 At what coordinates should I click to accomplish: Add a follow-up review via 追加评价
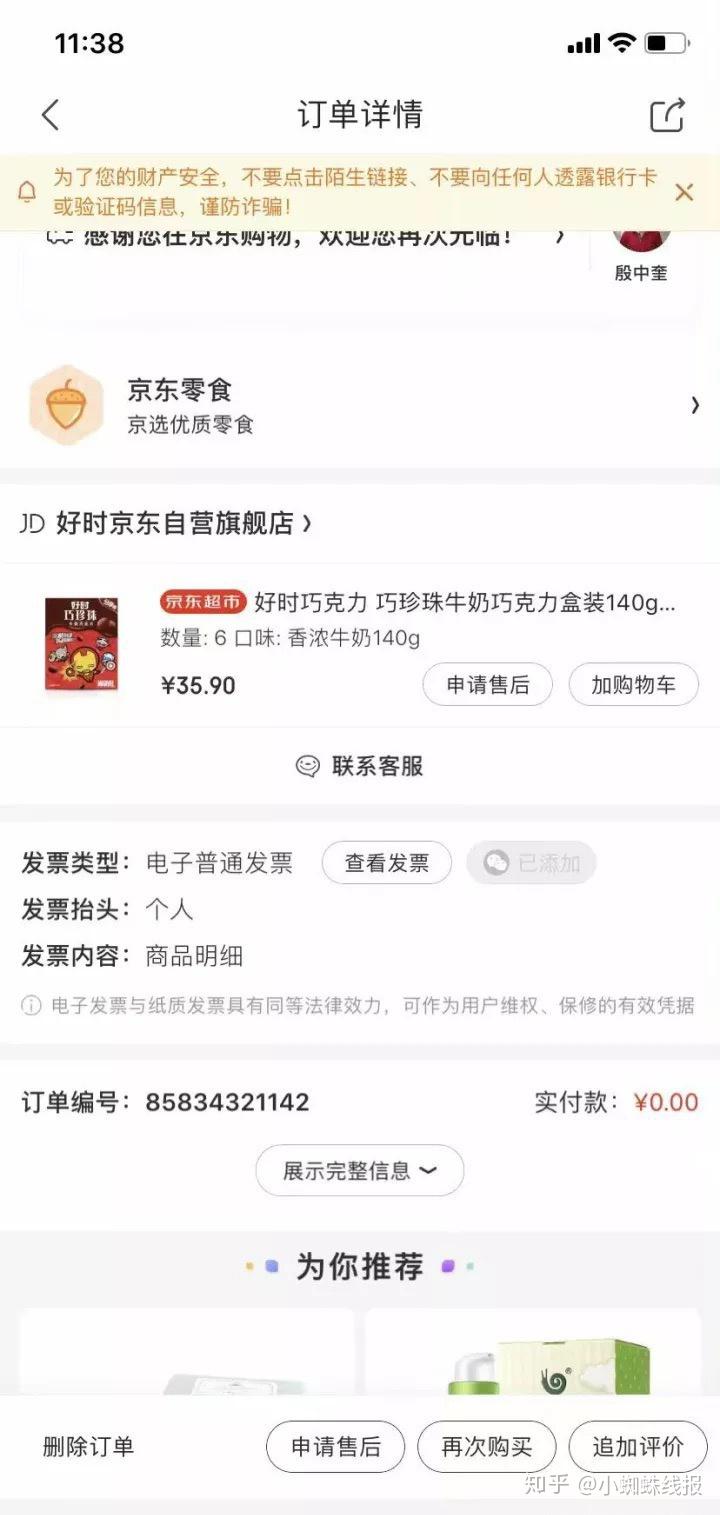pyautogui.click(x=638, y=1446)
